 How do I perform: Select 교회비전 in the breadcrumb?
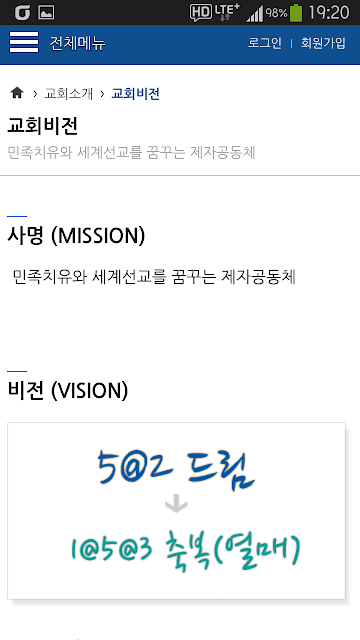click(x=136, y=94)
